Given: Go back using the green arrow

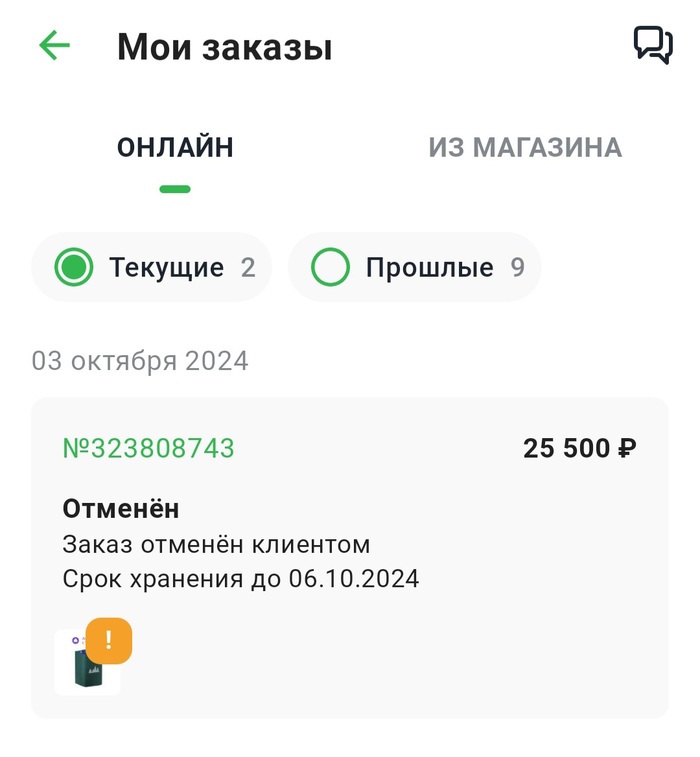Looking at the screenshot, I should (54, 46).
